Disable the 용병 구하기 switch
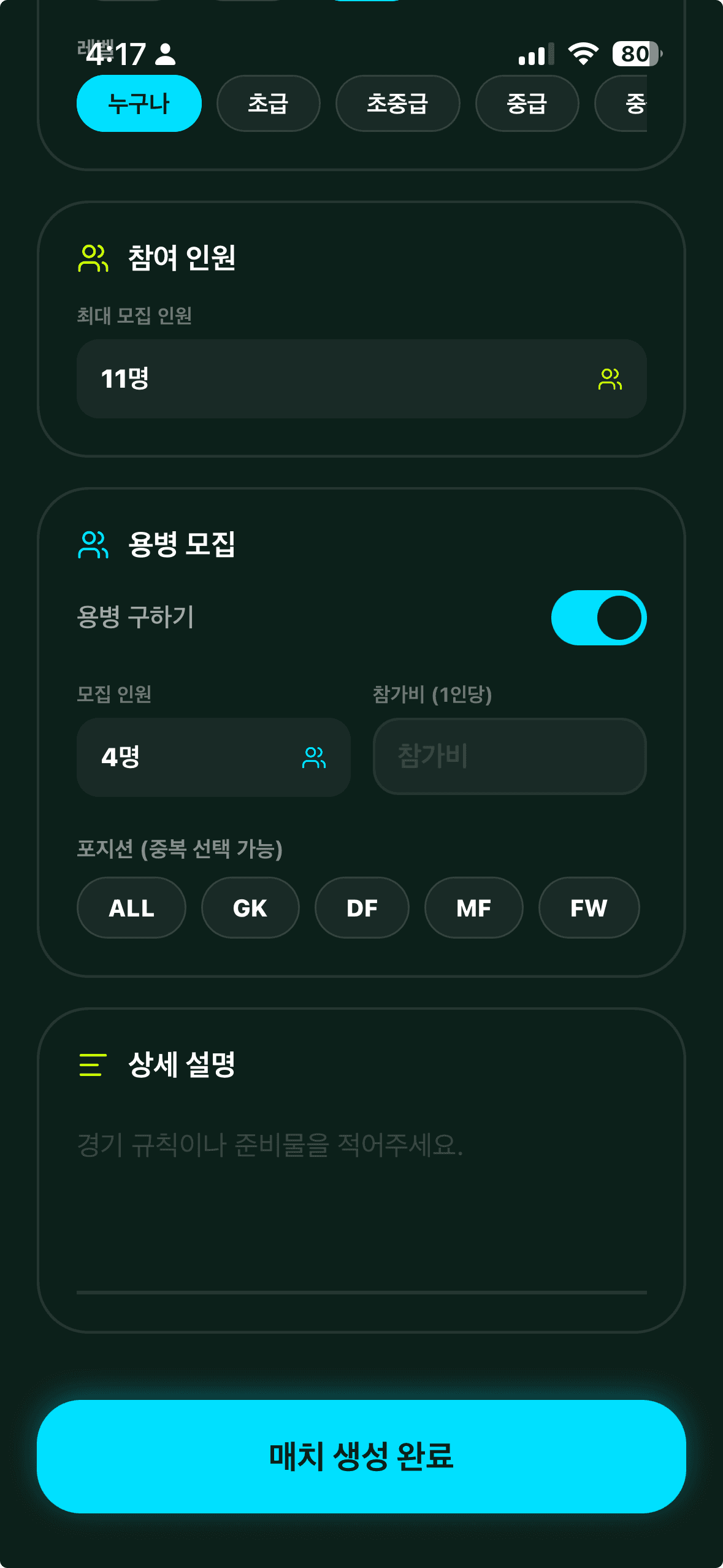This screenshot has height=1568, width=723. click(x=600, y=618)
